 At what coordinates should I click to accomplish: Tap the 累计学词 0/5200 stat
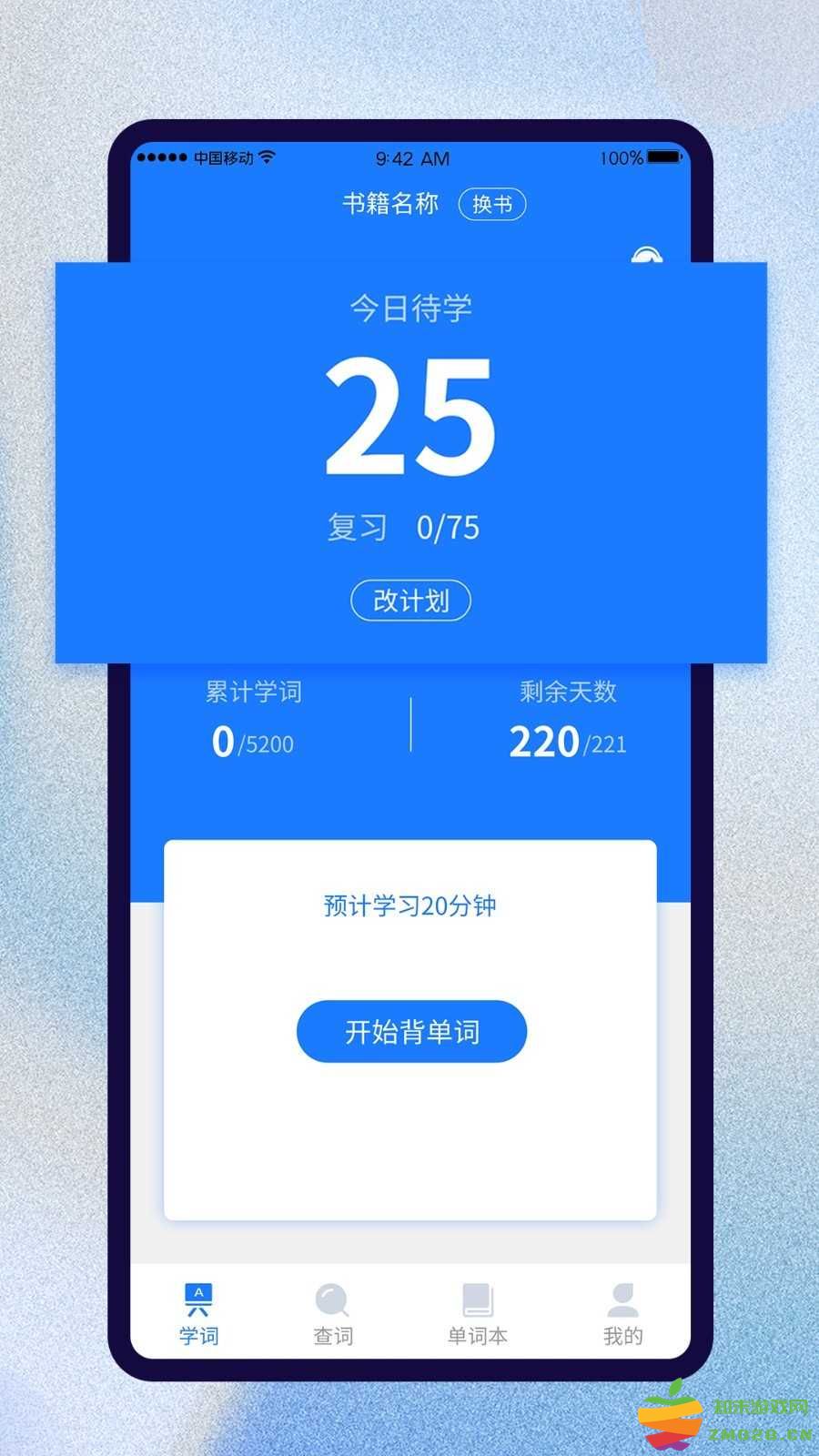click(252, 719)
